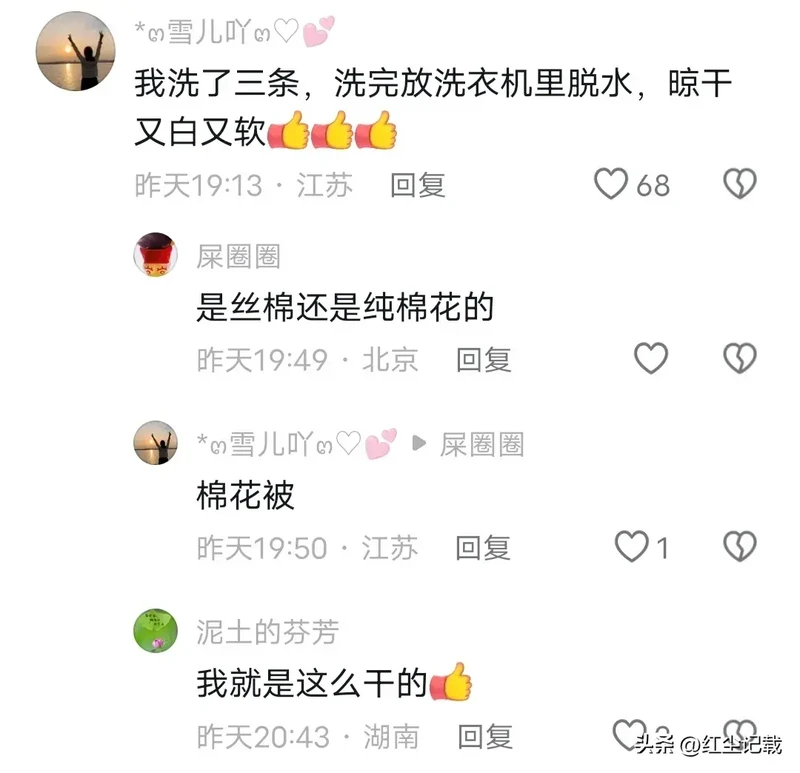The height and width of the screenshot is (773, 800).
Task: Reply to 屎圈圈's comment
Action: [484, 359]
